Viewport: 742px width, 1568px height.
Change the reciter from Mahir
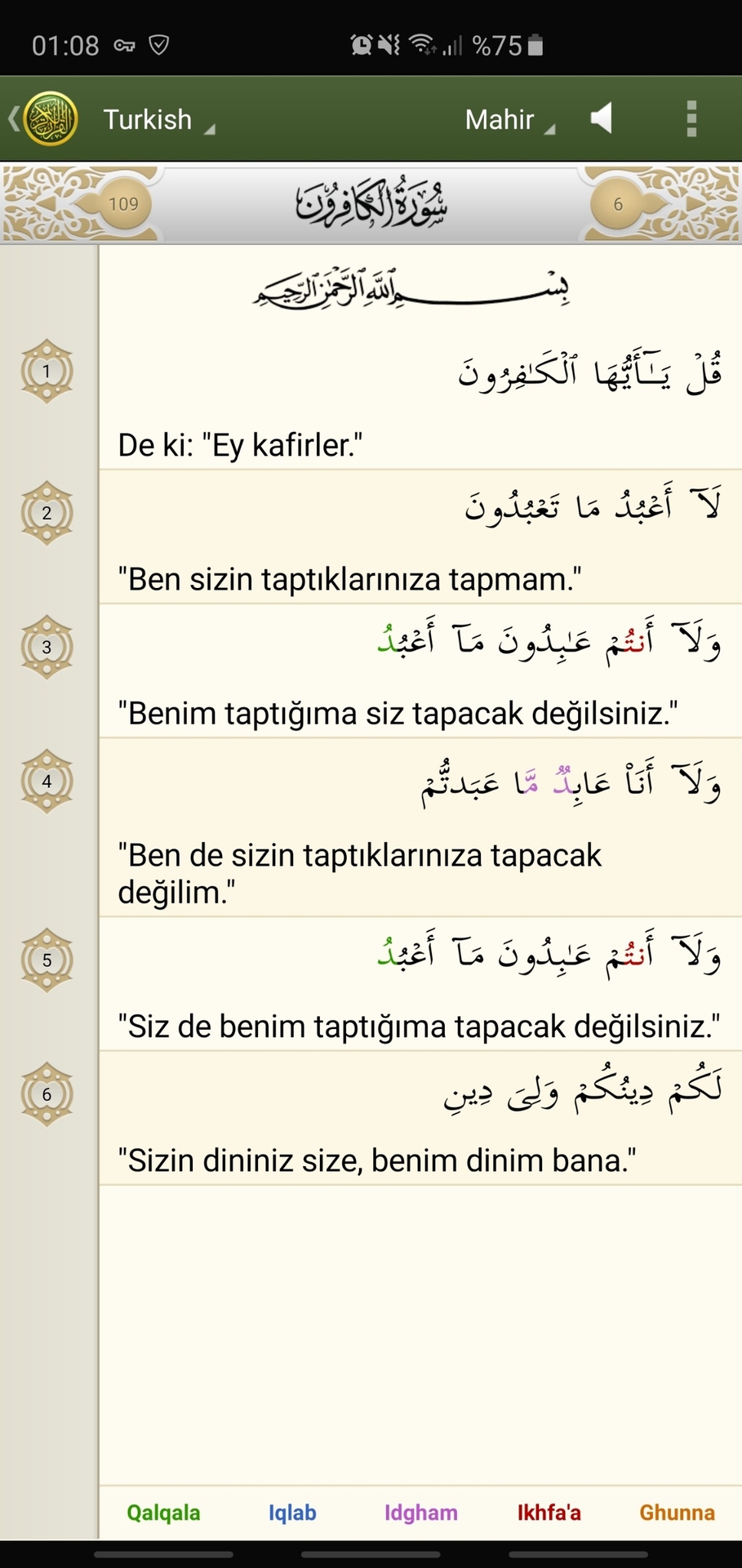point(509,120)
